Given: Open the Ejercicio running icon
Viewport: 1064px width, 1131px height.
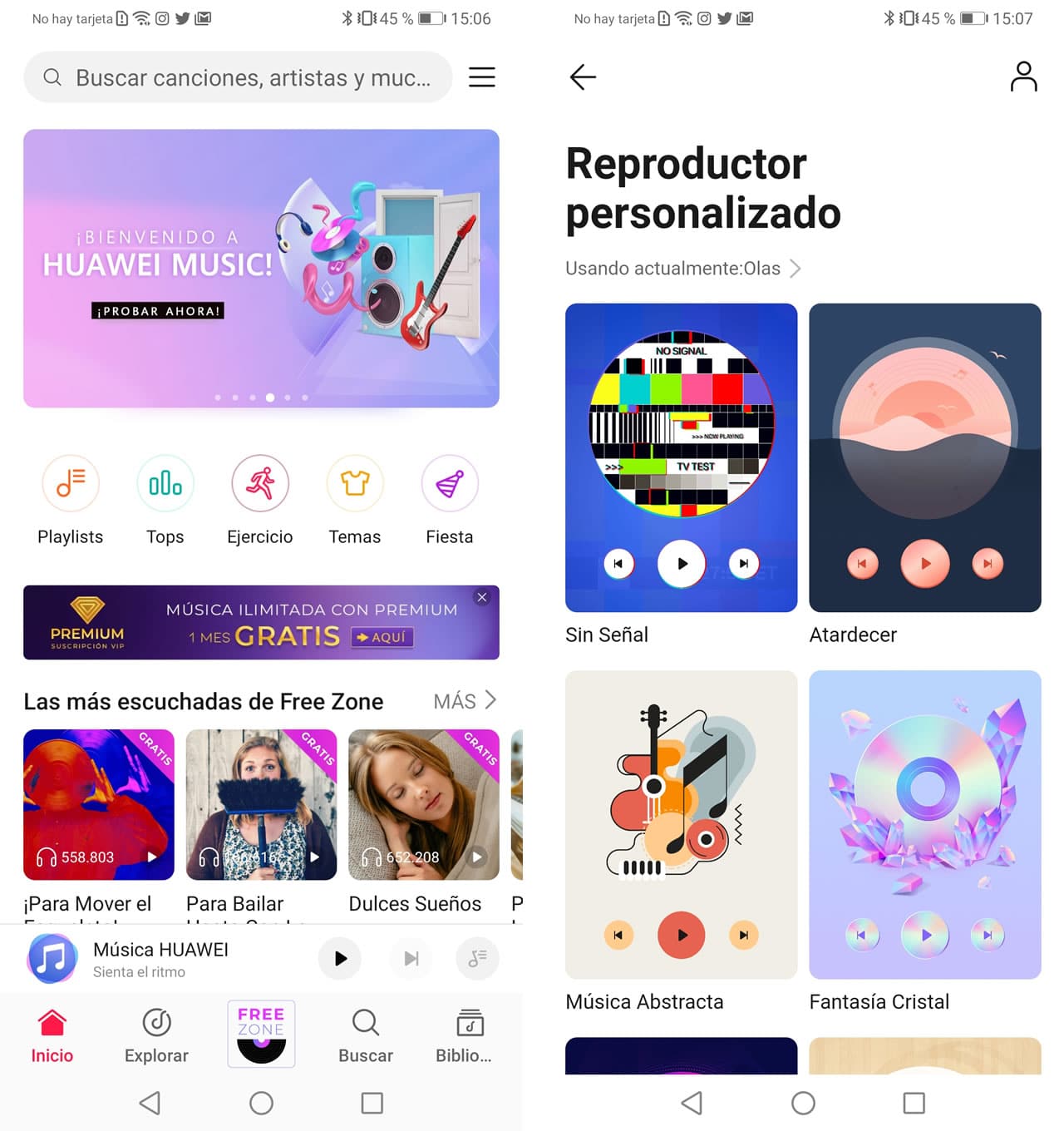Looking at the screenshot, I should tap(260, 483).
